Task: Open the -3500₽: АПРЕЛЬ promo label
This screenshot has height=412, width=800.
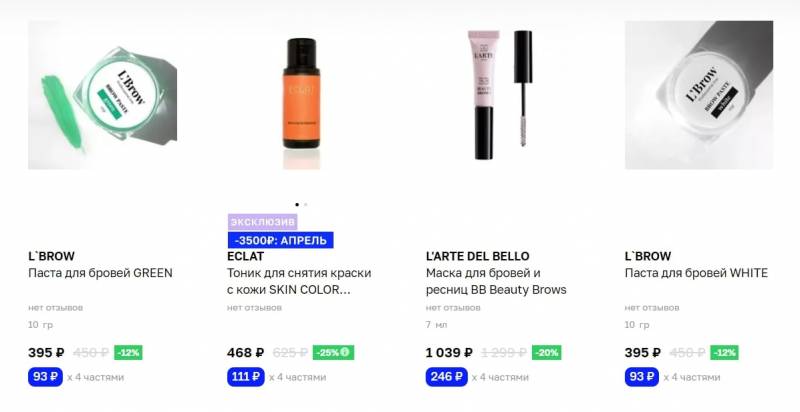Action: click(280, 240)
